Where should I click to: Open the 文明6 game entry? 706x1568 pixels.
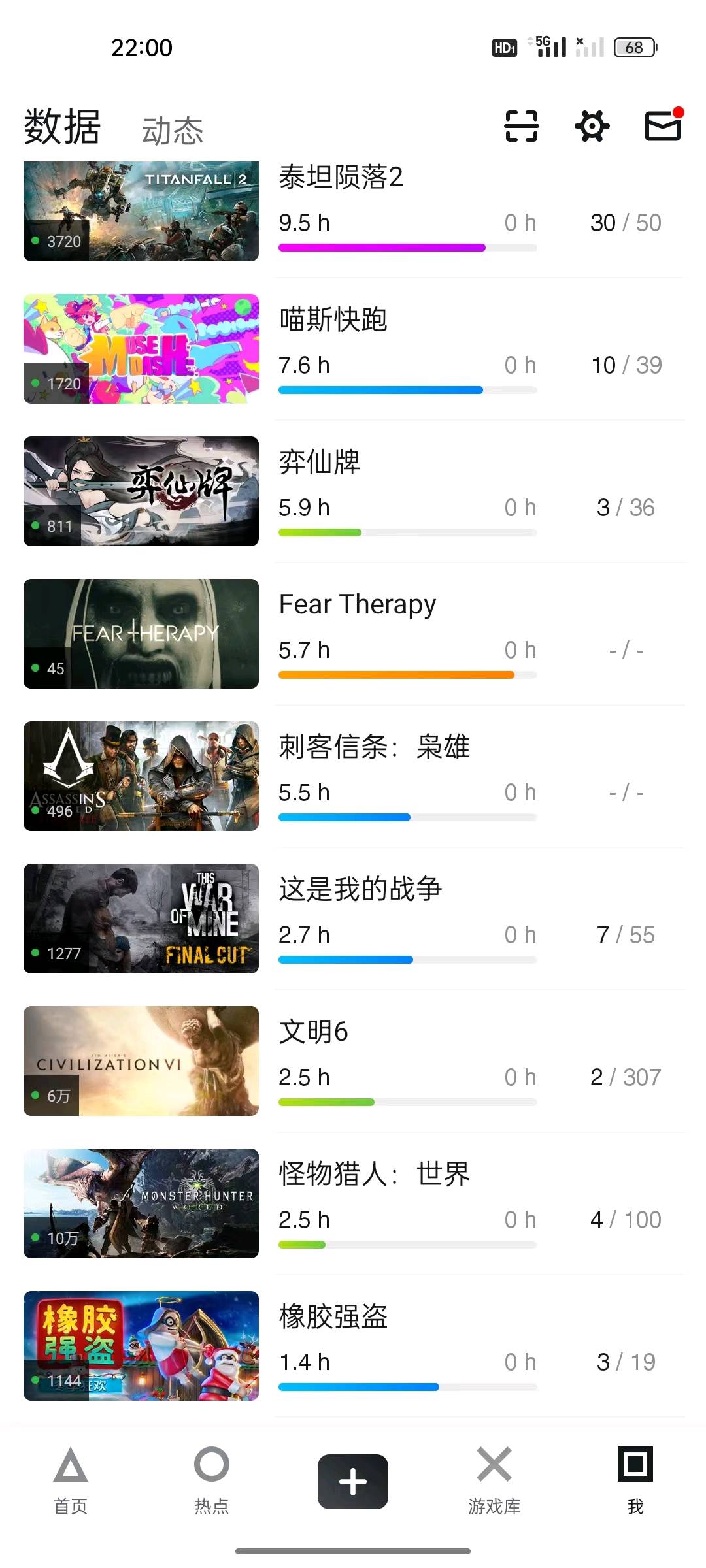354,1061
